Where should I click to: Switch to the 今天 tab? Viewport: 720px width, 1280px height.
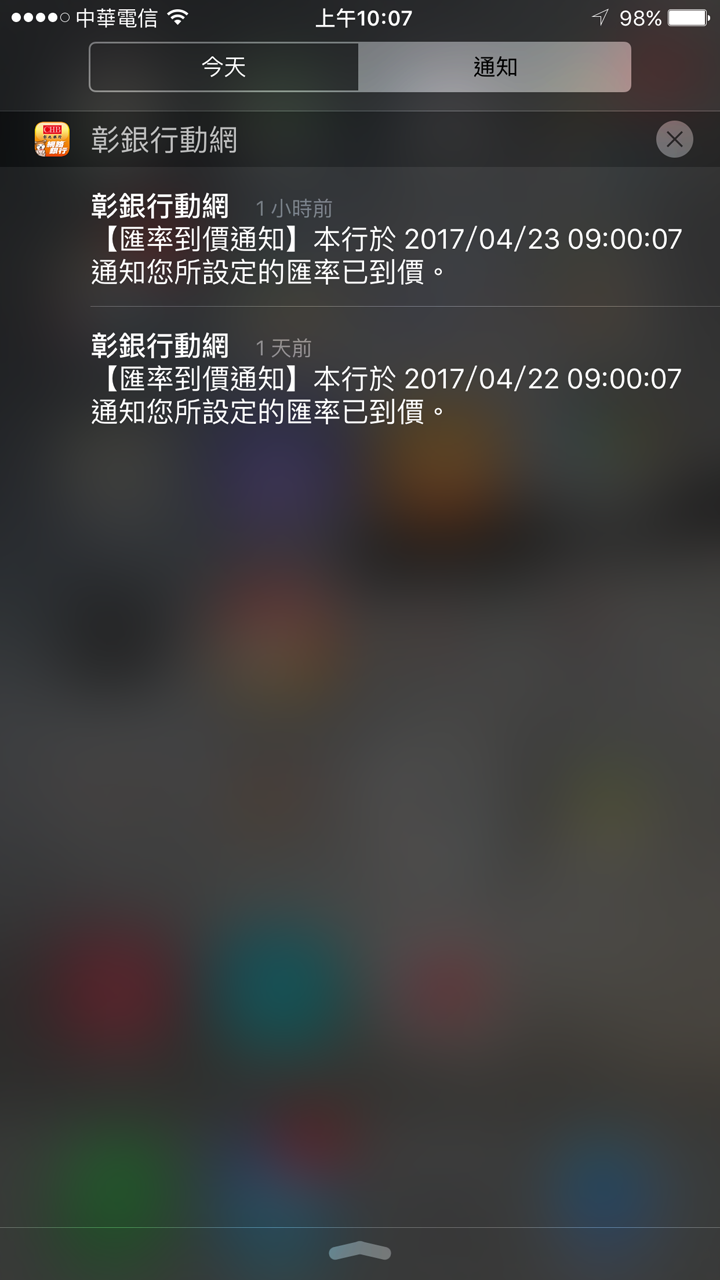click(224, 67)
